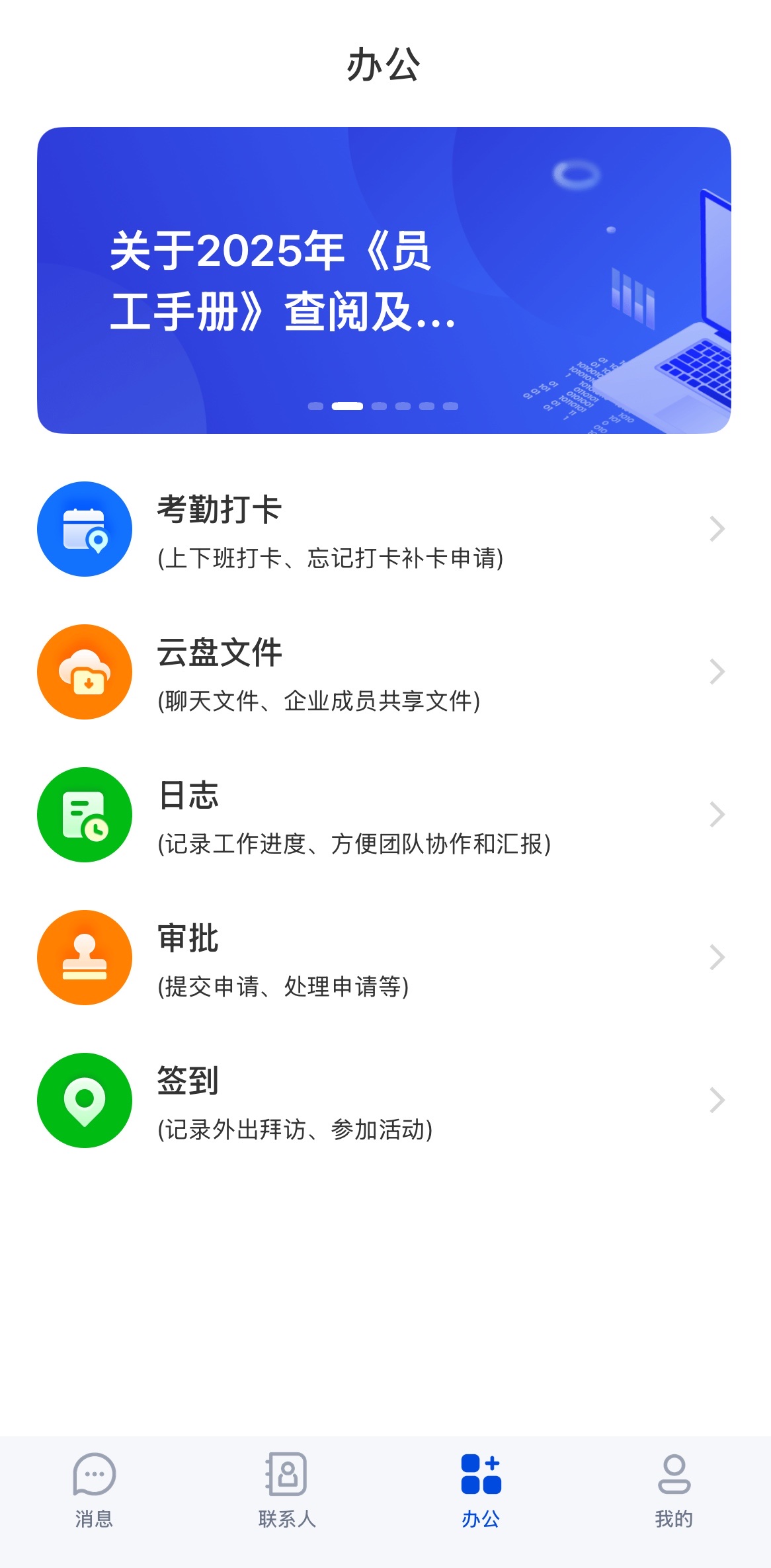Screen dimensions: 771x1568
Task: Open 考勤打卡 attendance clock-in
Action: [384, 530]
